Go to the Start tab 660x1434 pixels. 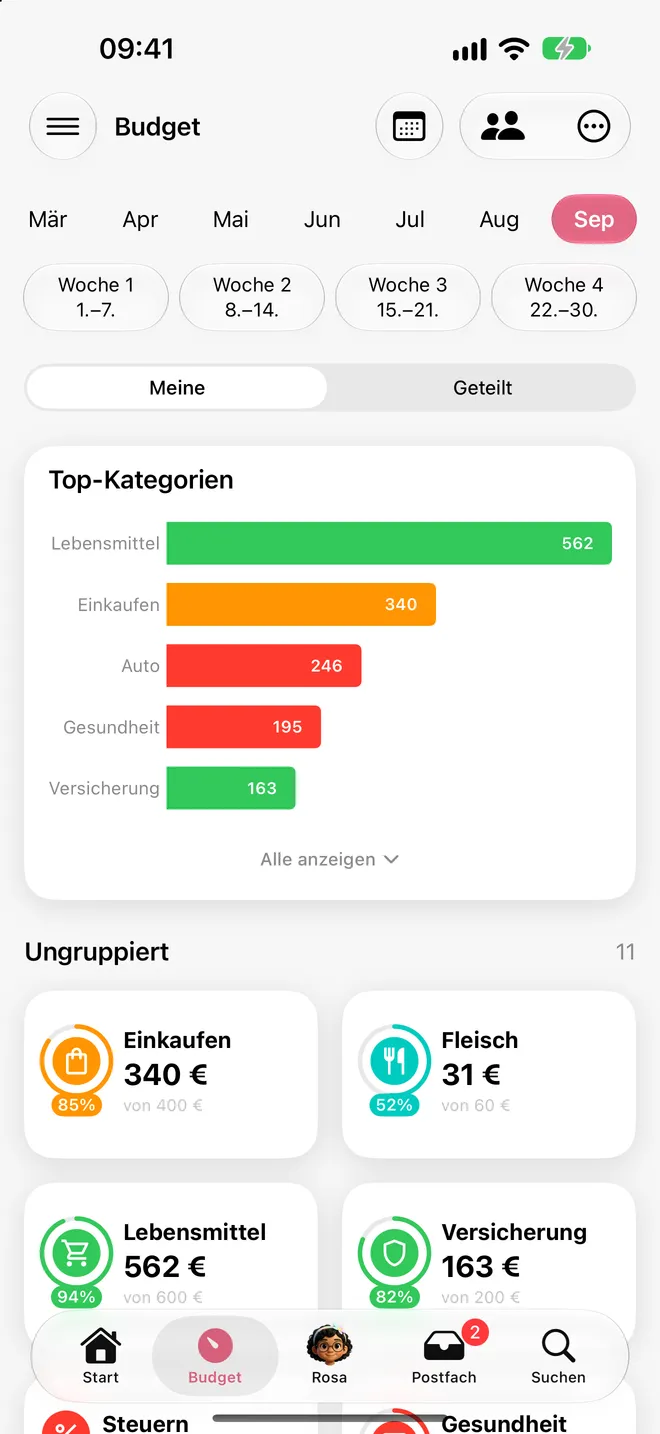coord(101,1356)
